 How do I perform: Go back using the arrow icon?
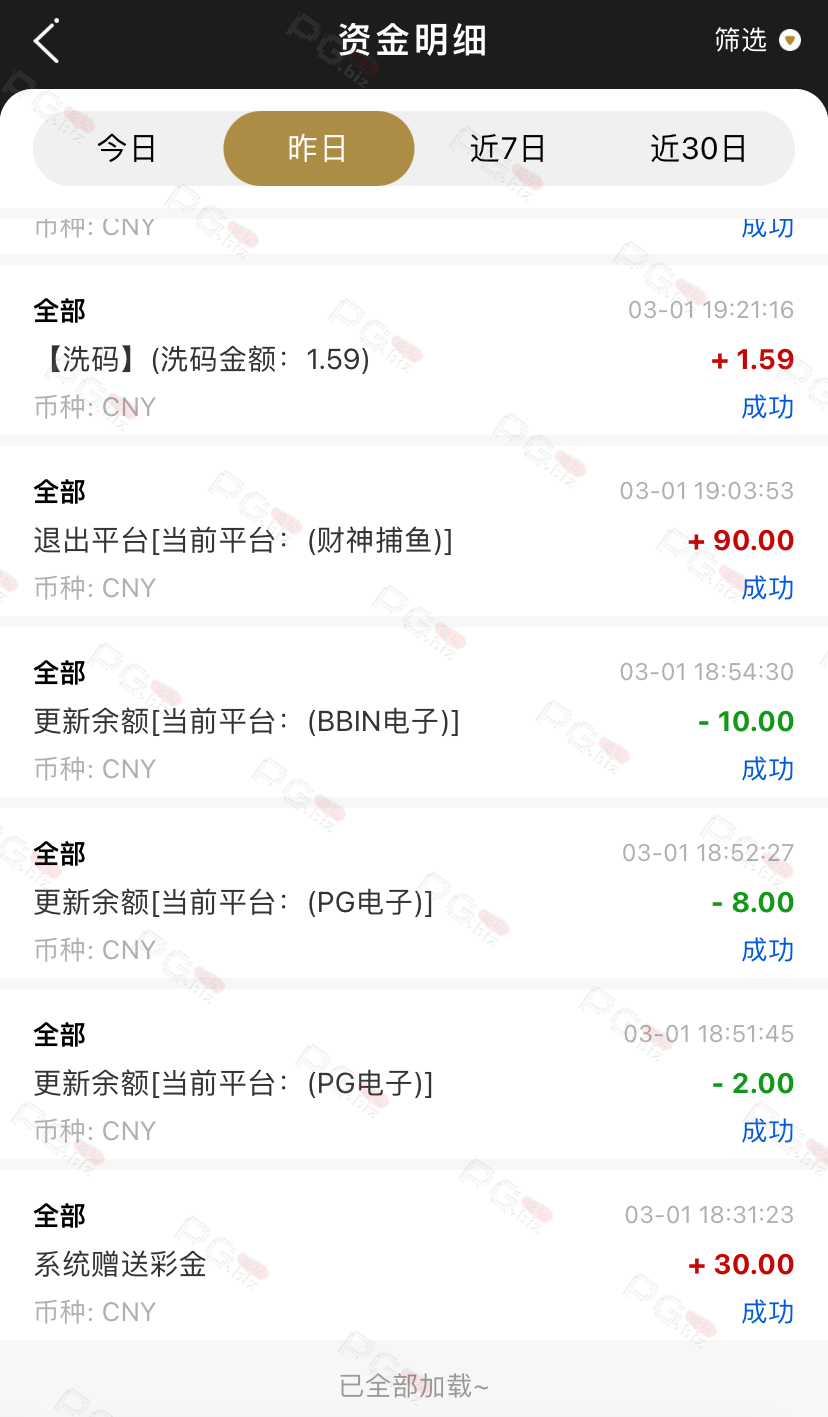46,41
